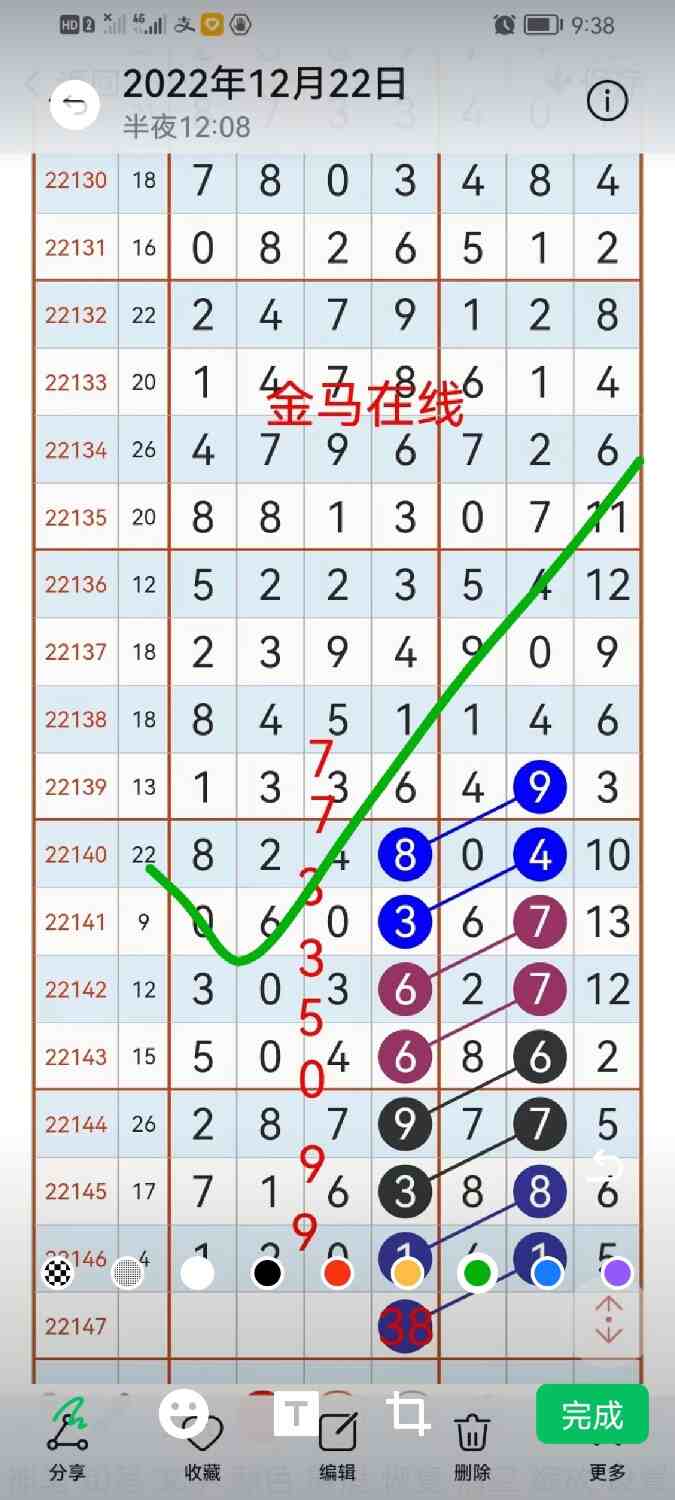Select the purple color swatch
Screen dimensions: 675x1500
pos(617,1273)
